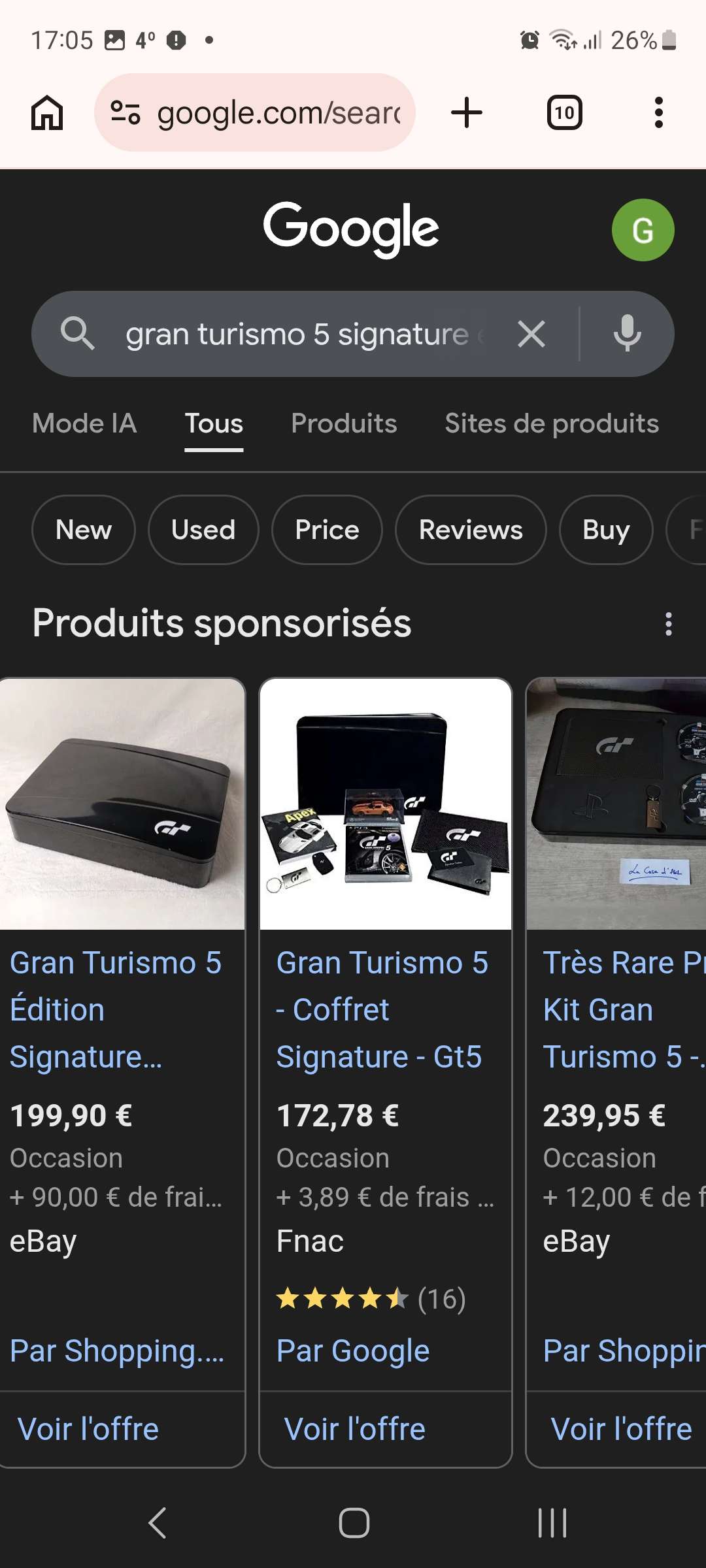The image size is (706, 1568).
Task: Open the Chrome overflow menu
Action: coord(658,112)
